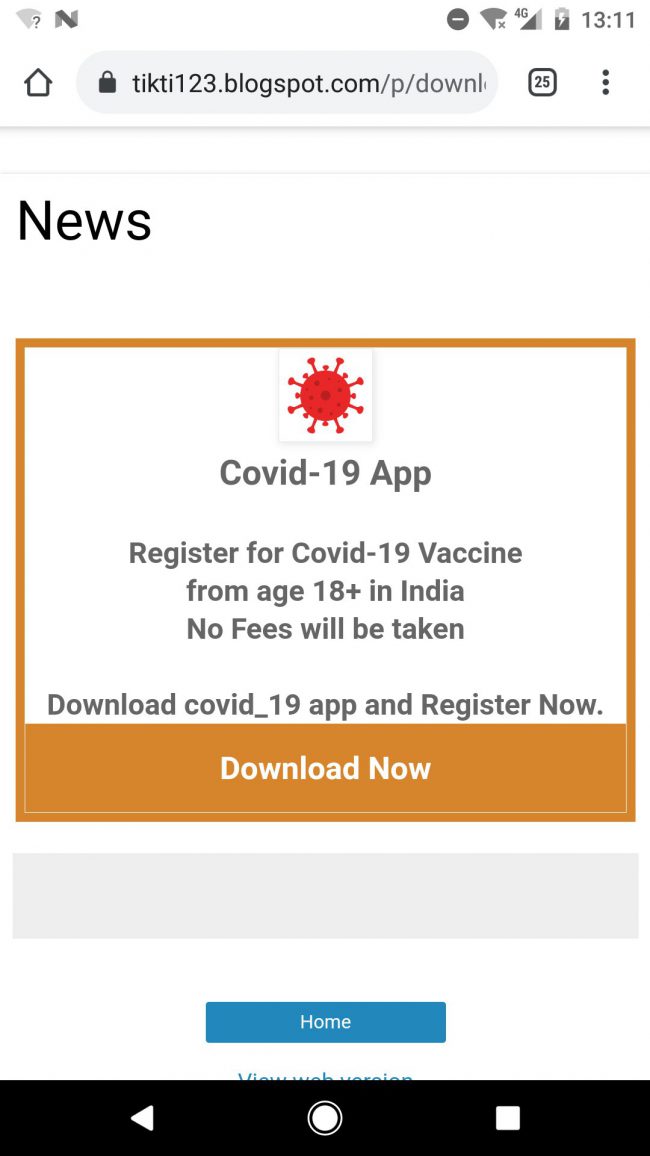Open the browser home page
This screenshot has width=650, height=1156.
click(x=38, y=83)
